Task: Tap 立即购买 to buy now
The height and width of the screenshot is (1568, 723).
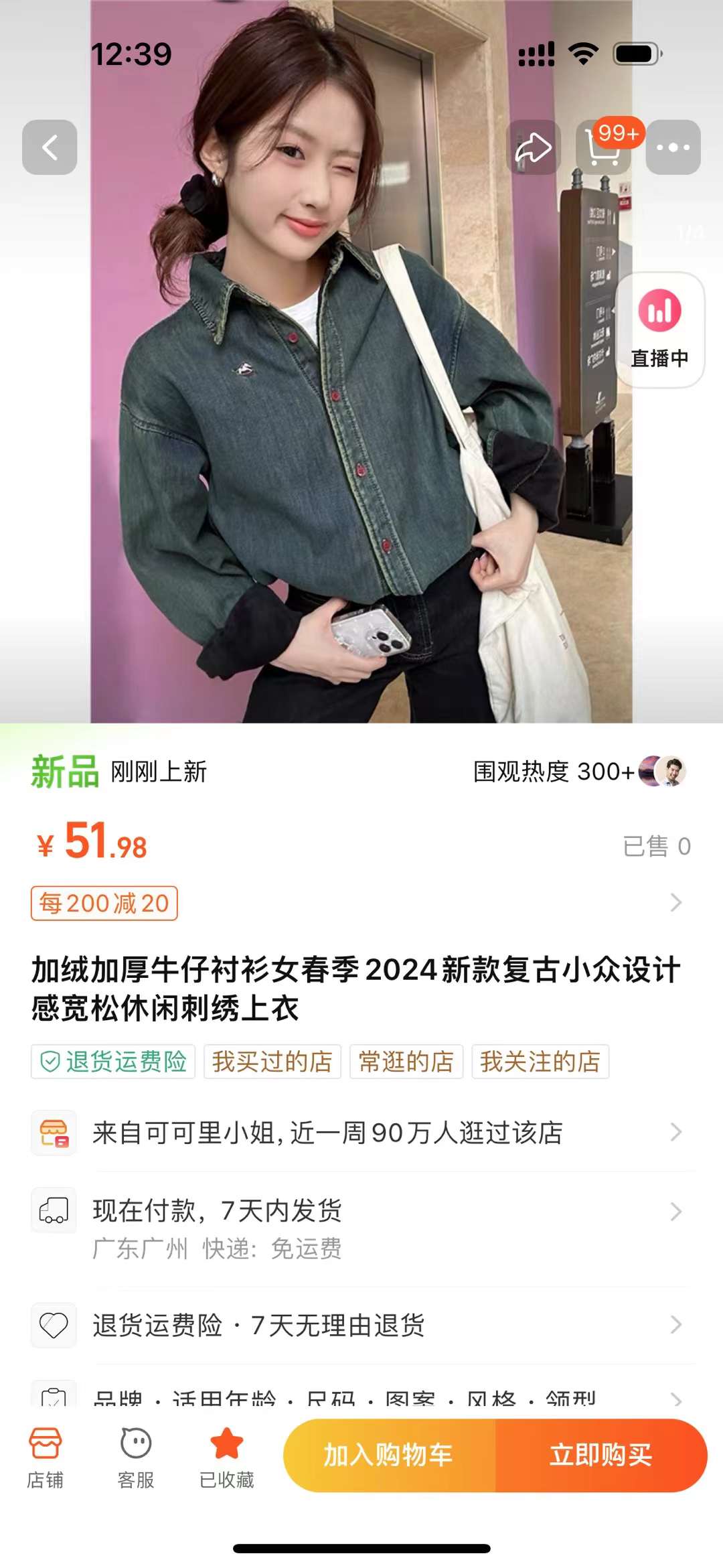Action: click(x=600, y=1455)
